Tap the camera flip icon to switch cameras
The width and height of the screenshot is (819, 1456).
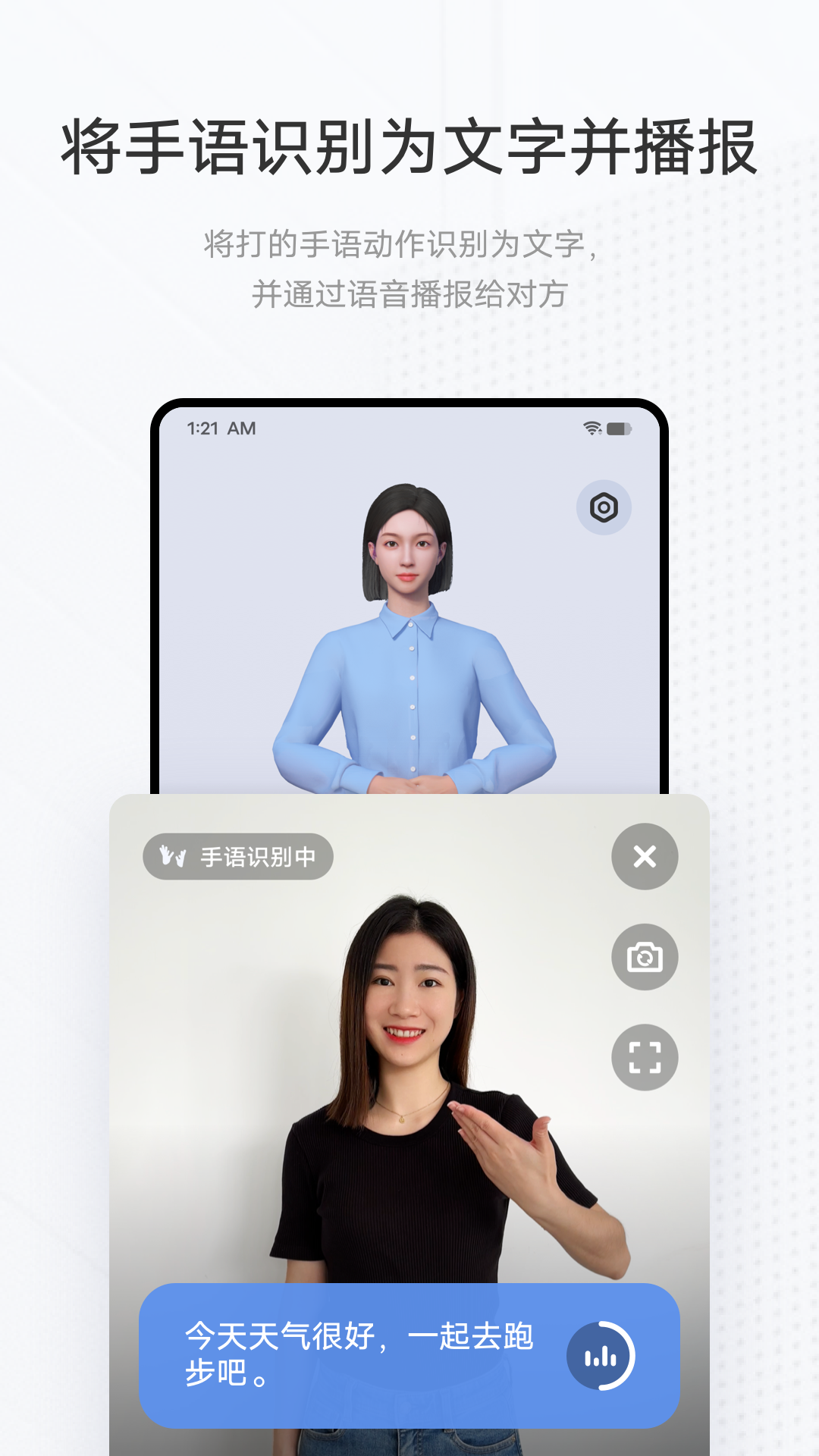click(644, 956)
